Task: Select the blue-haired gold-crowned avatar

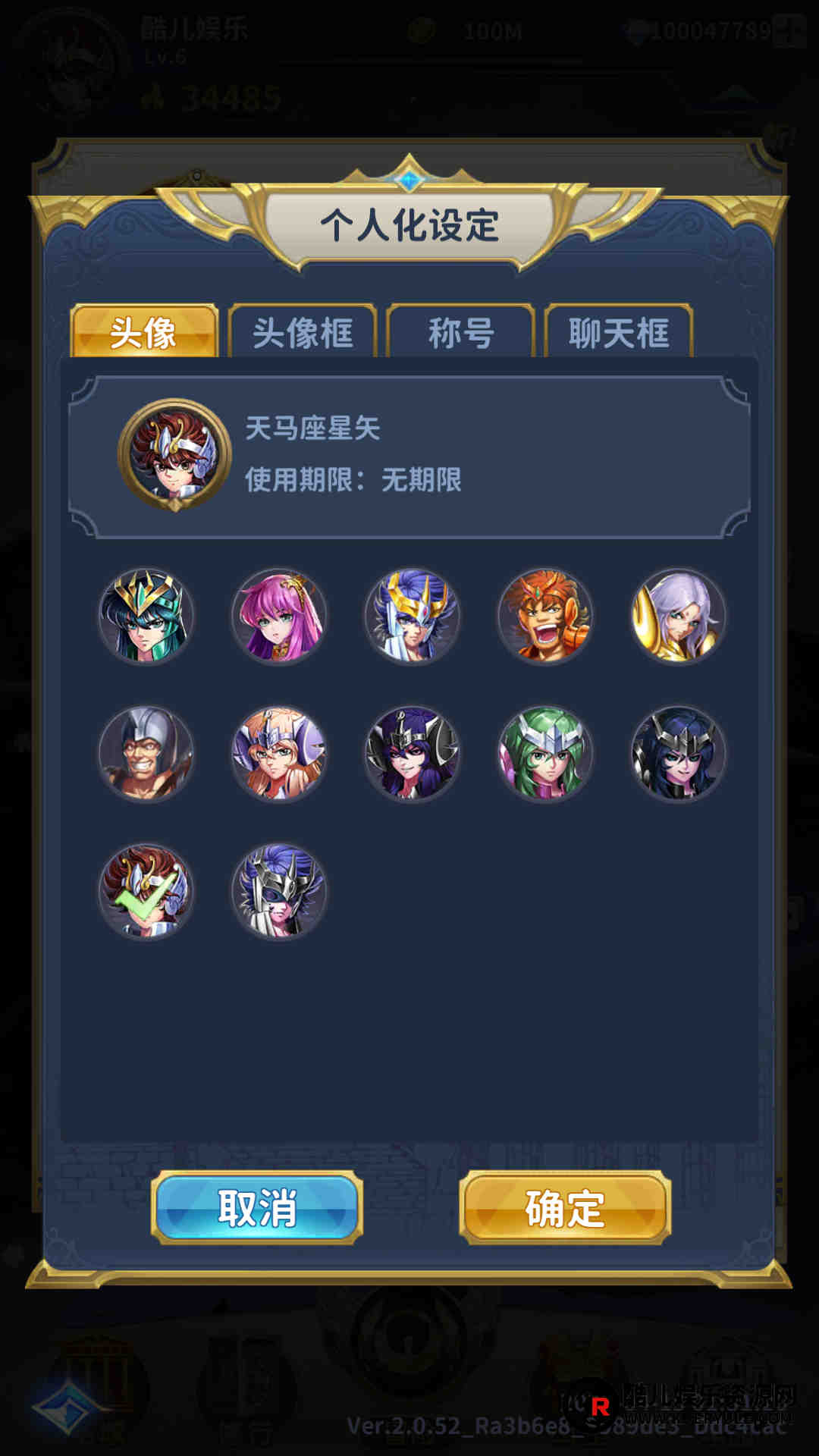Action: pyautogui.click(x=412, y=616)
